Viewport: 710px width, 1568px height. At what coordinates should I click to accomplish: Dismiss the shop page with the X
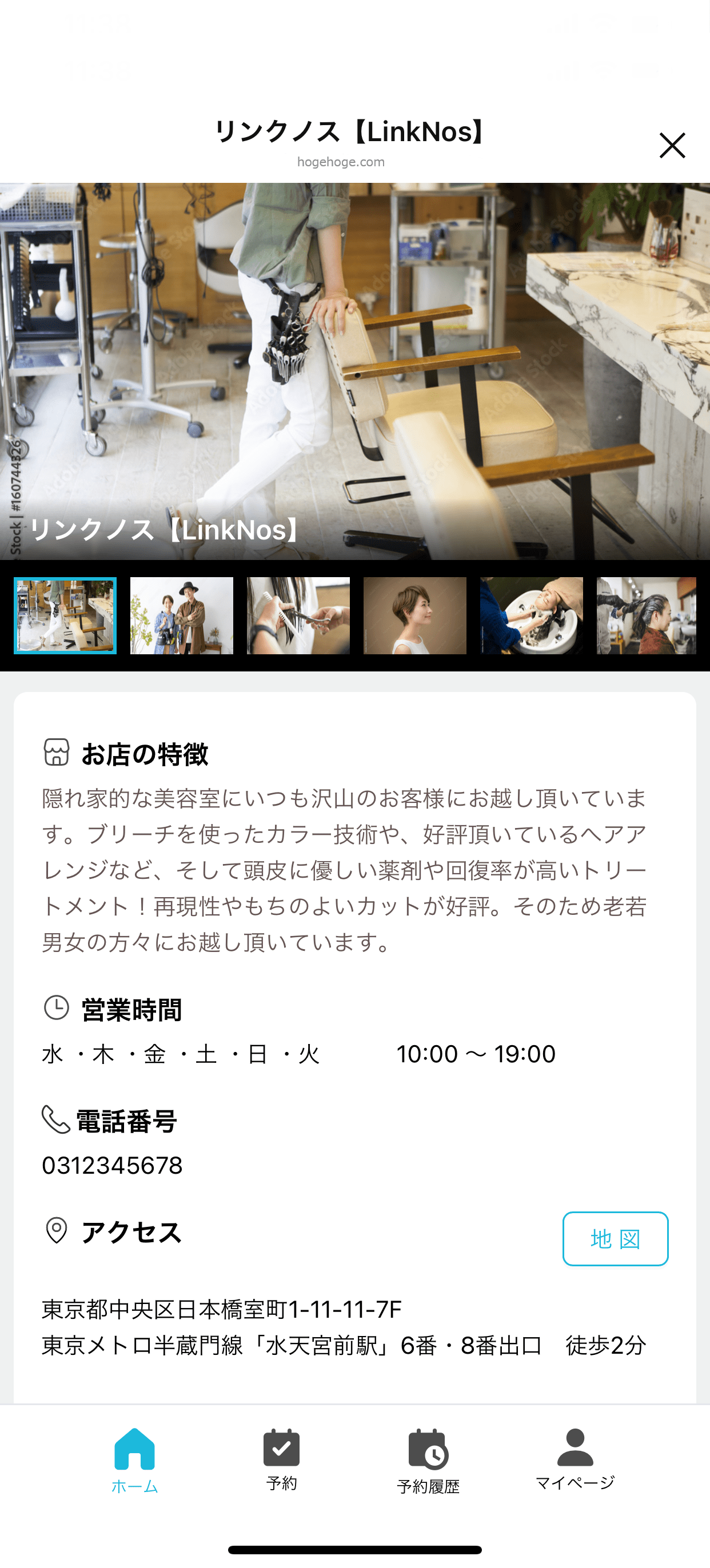click(672, 146)
